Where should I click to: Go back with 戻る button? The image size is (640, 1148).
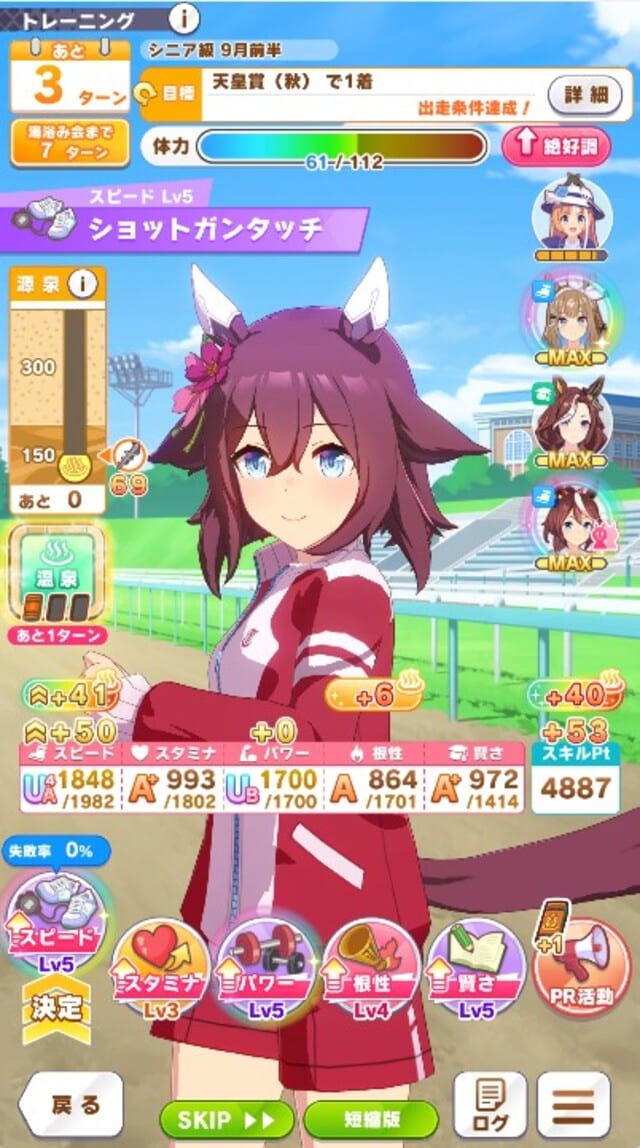[x=72, y=1104]
